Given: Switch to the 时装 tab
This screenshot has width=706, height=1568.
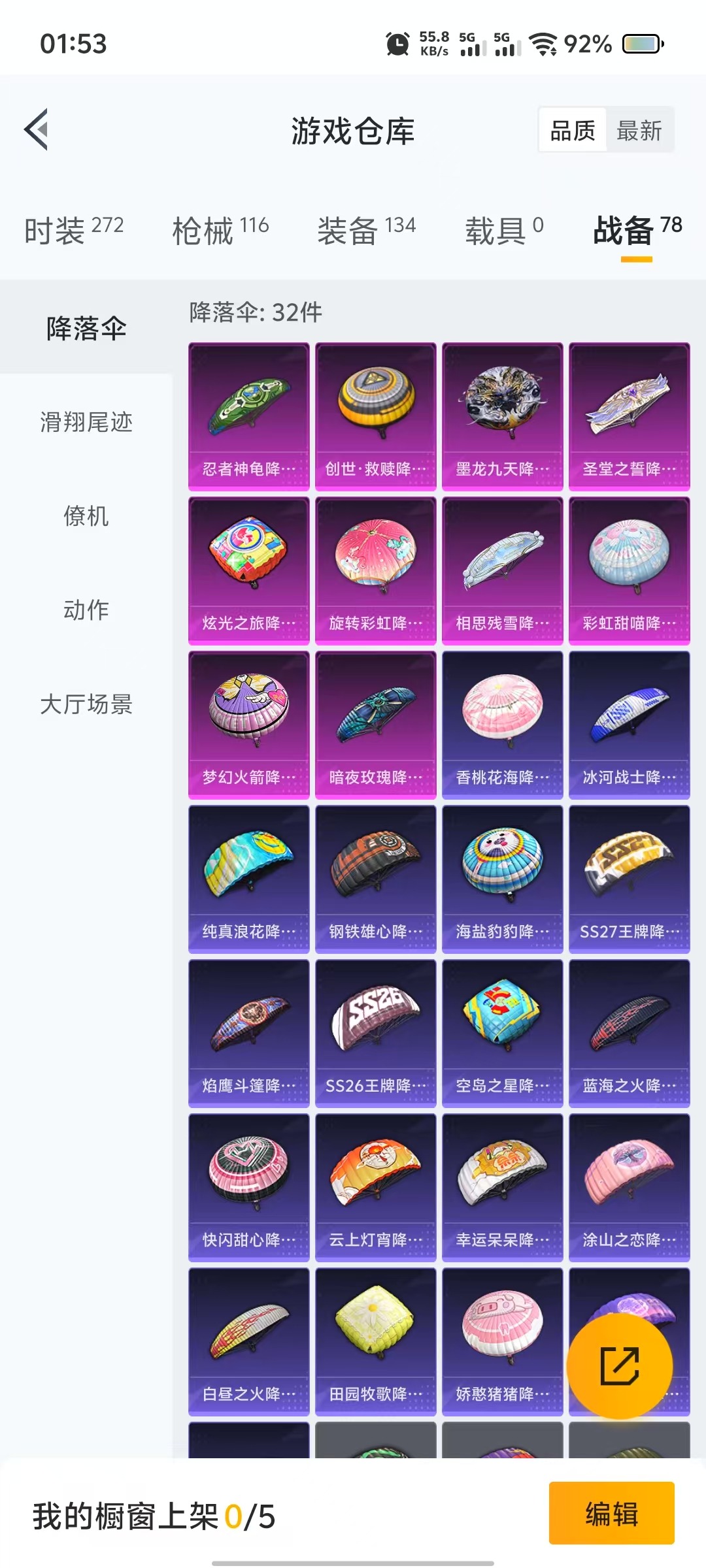Looking at the screenshot, I should tap(73, 230).
